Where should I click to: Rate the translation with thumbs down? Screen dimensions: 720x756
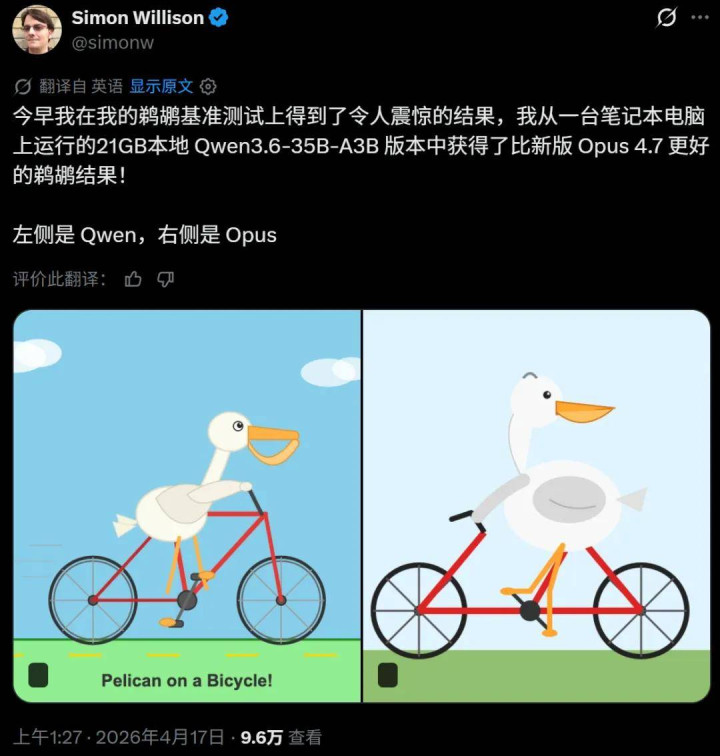tap(166, 279)
